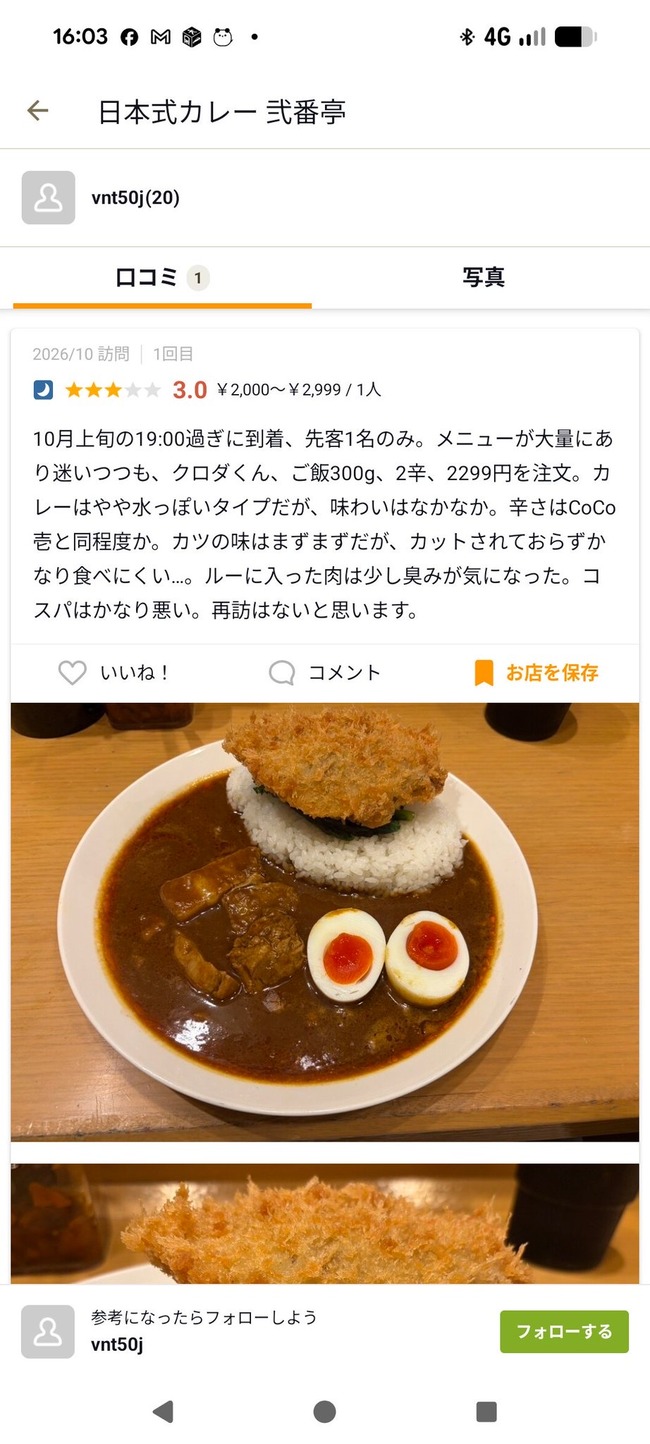Viewport: 650px width, 1444px height.
Task: Go back using the top-left arrow
Action: 38,111
